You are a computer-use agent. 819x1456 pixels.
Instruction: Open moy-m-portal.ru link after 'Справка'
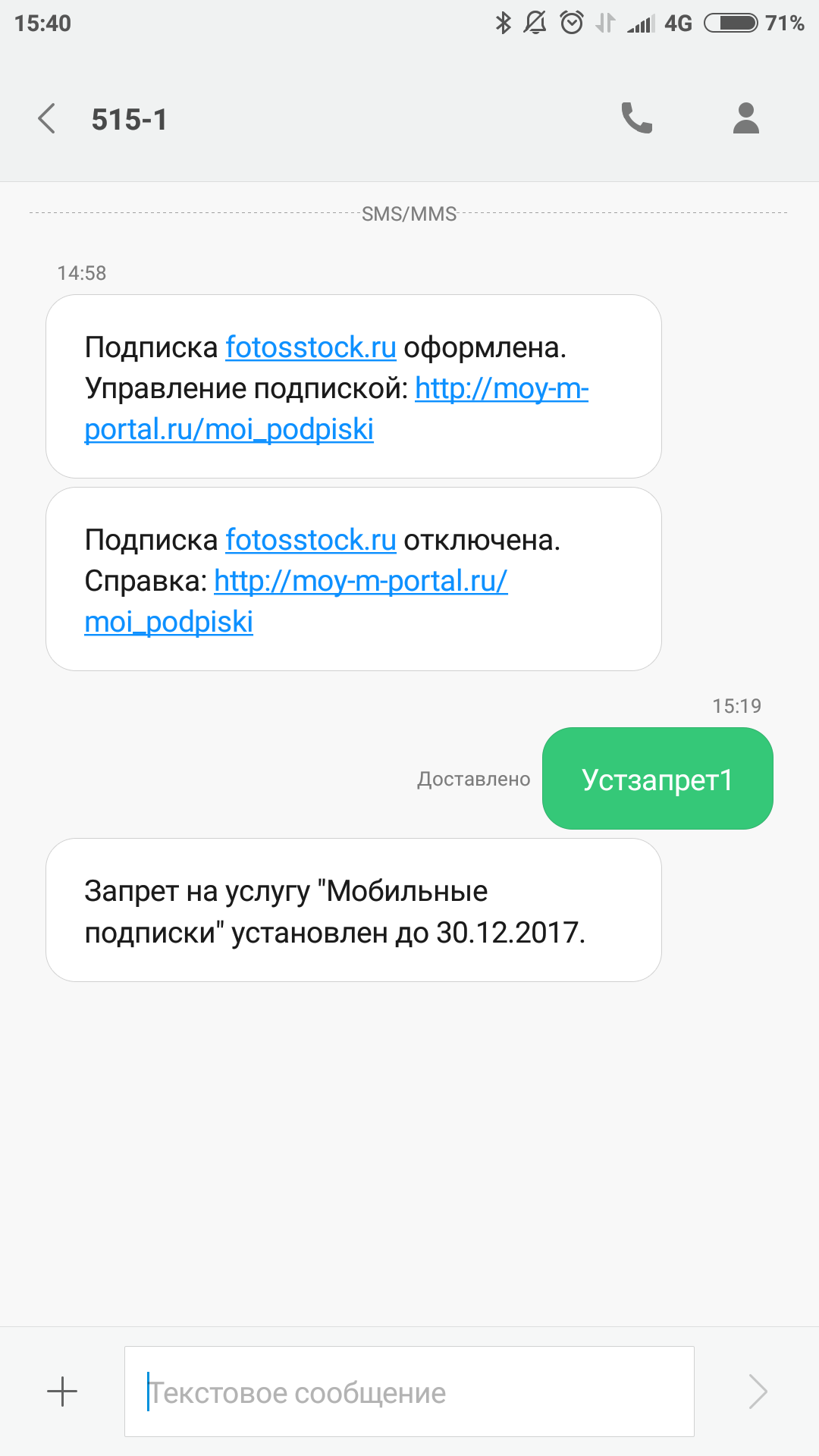coord(360,581)
